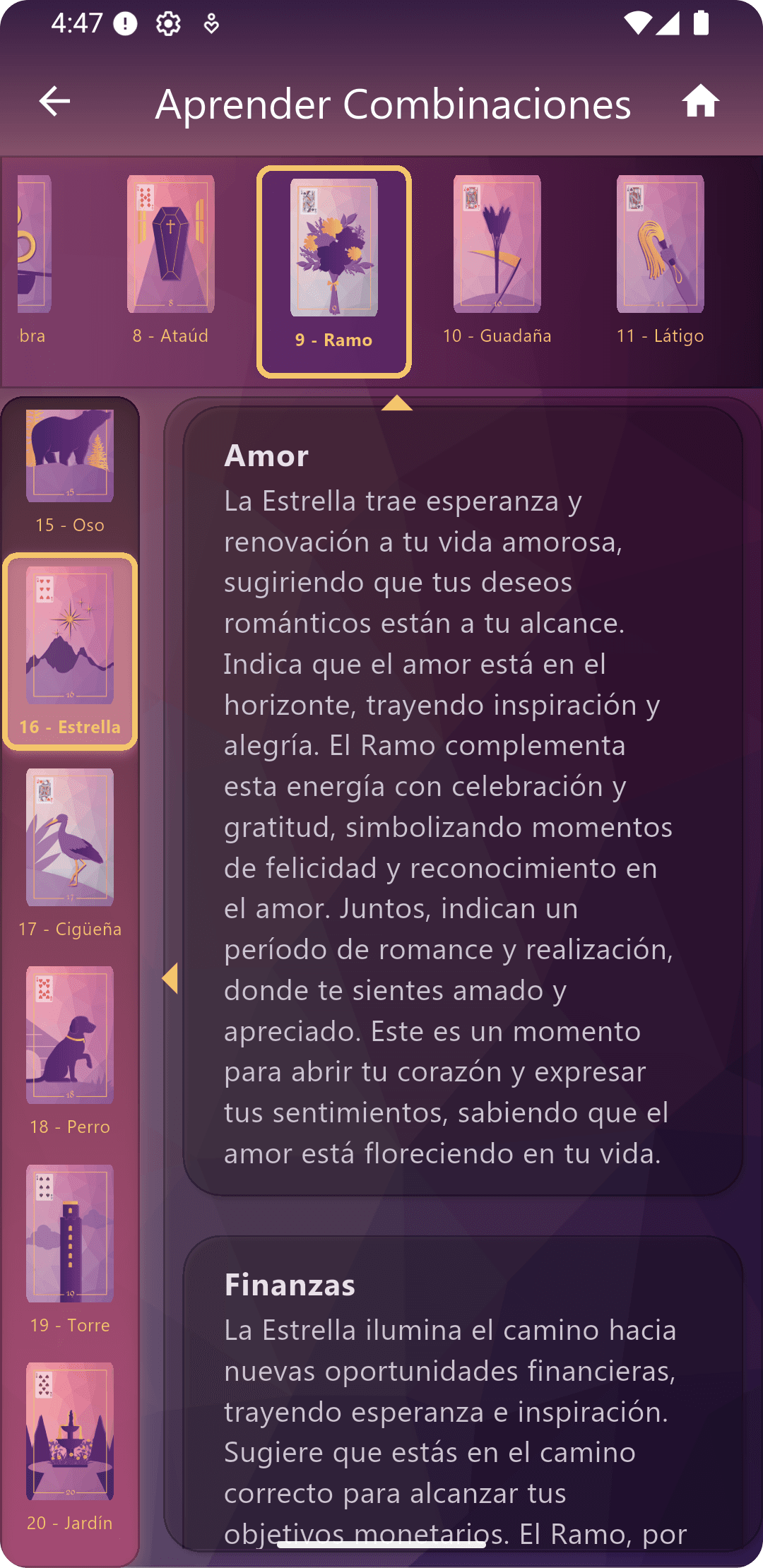The image size is (763, 1568).
Task: Tap the 16 - Estrella label text
Action: [70, 726]
